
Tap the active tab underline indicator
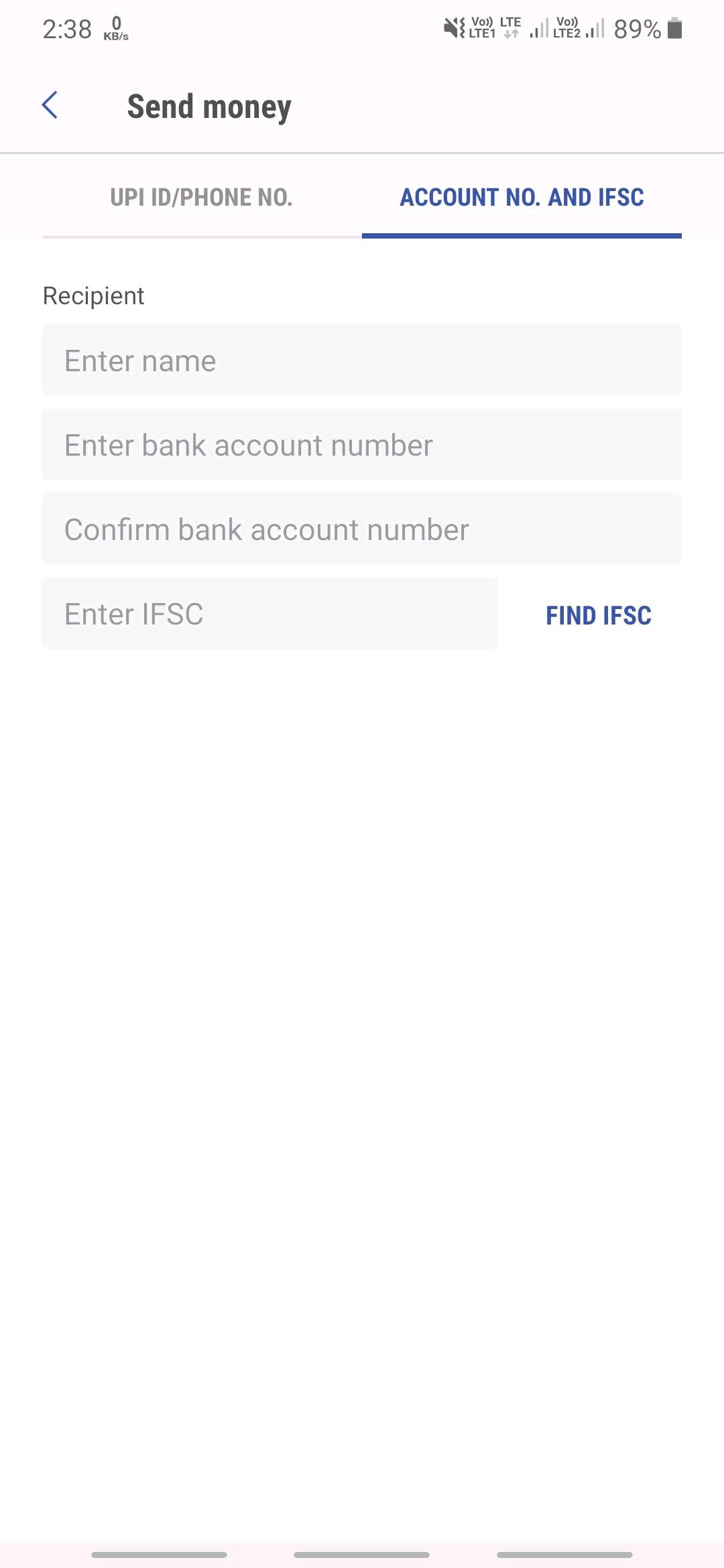tap(522, 235)
